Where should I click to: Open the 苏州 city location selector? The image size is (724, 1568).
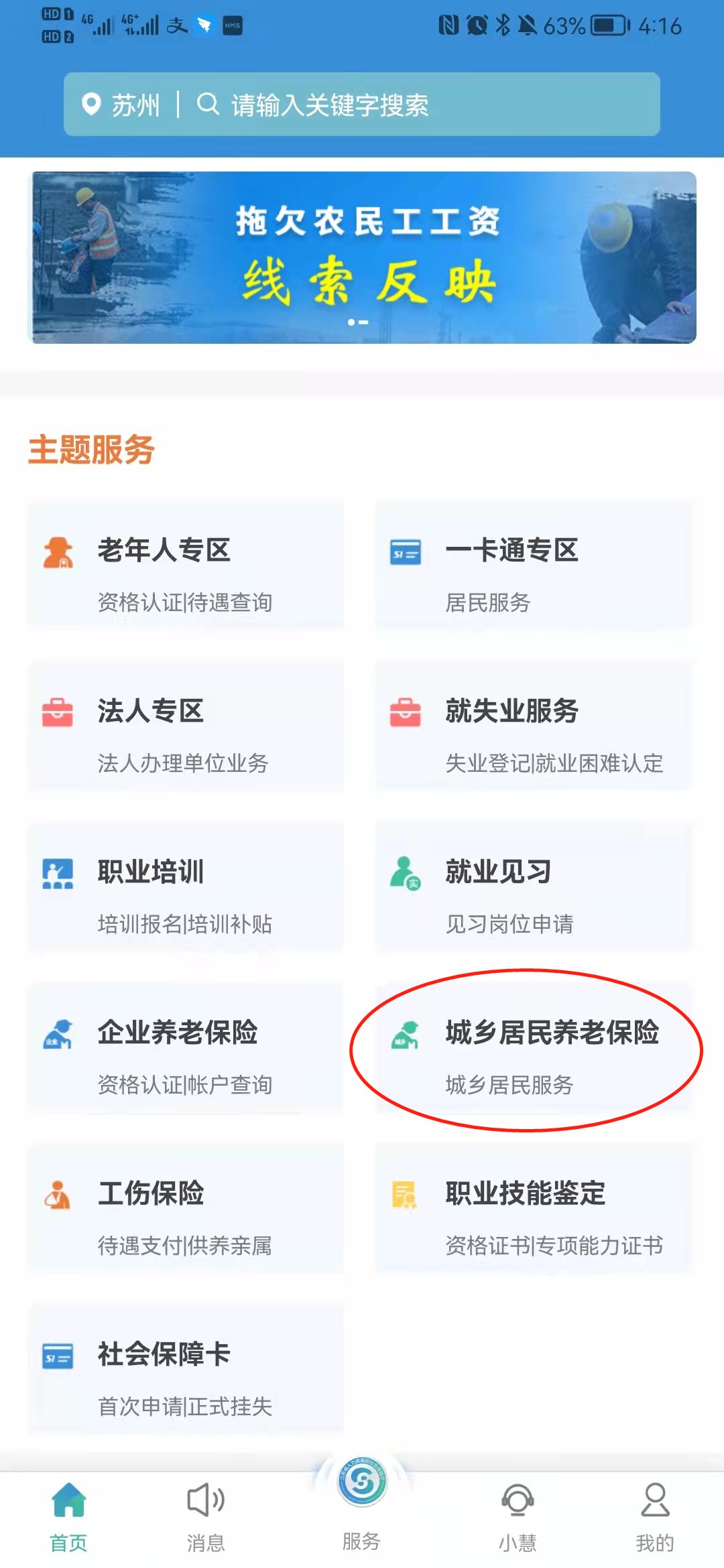[x=122, y=105]
